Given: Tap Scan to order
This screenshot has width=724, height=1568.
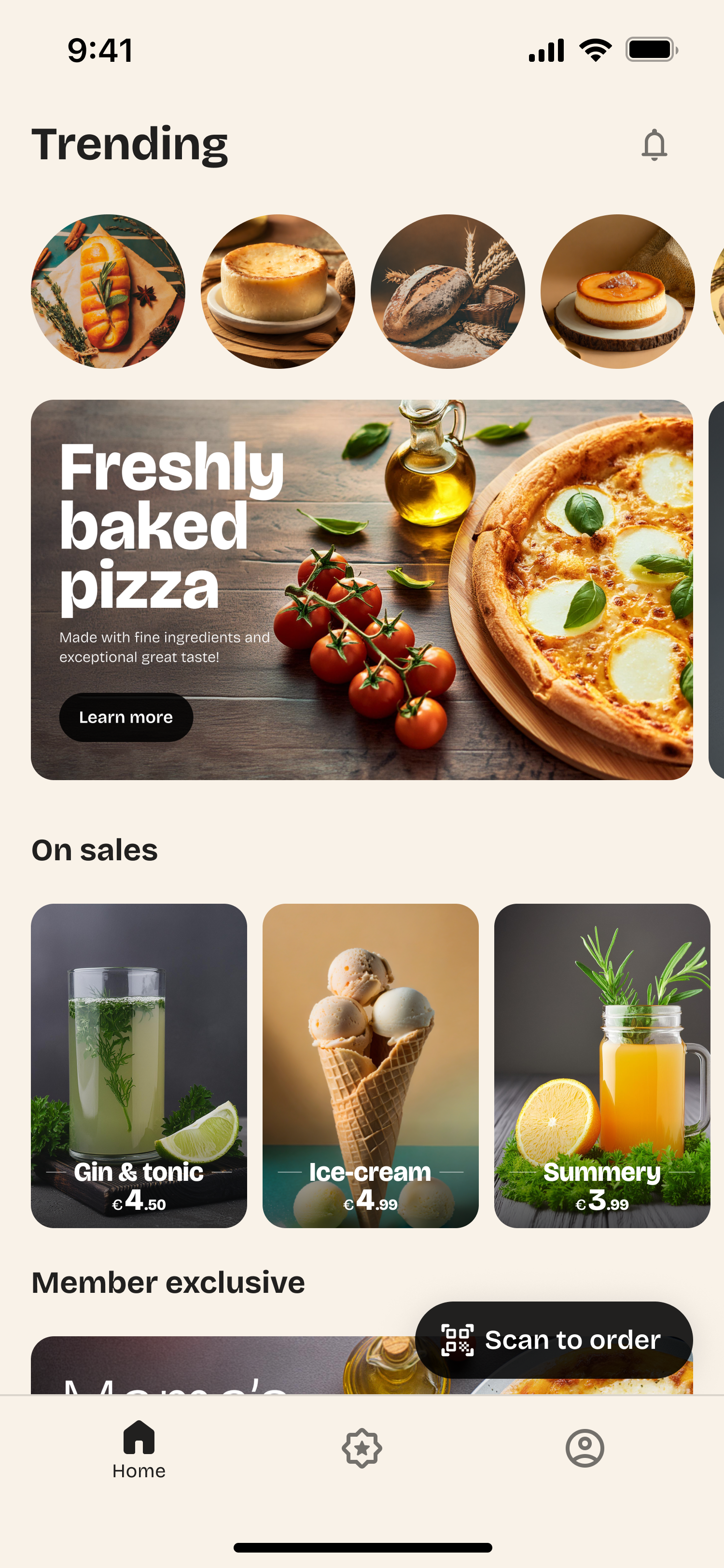Looking at the screenshot, I should coord(554,1340).
